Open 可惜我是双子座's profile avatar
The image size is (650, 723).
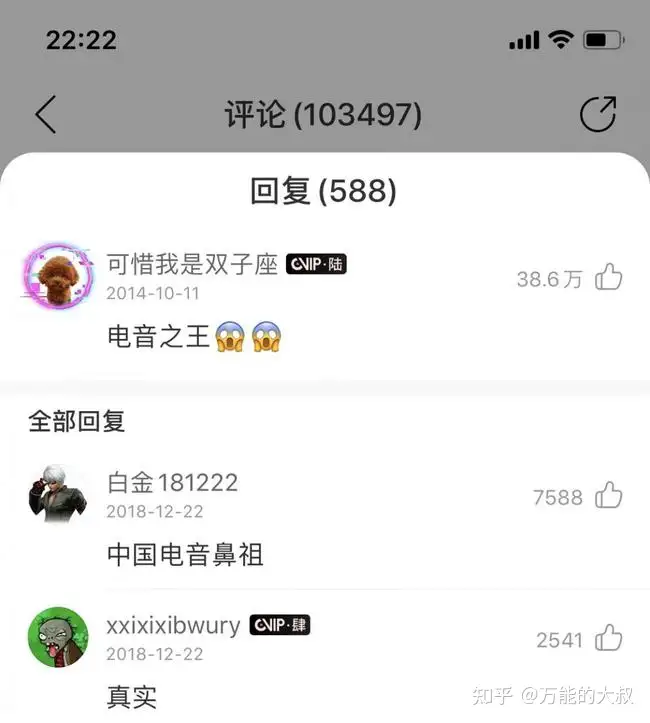click(57, 277)
